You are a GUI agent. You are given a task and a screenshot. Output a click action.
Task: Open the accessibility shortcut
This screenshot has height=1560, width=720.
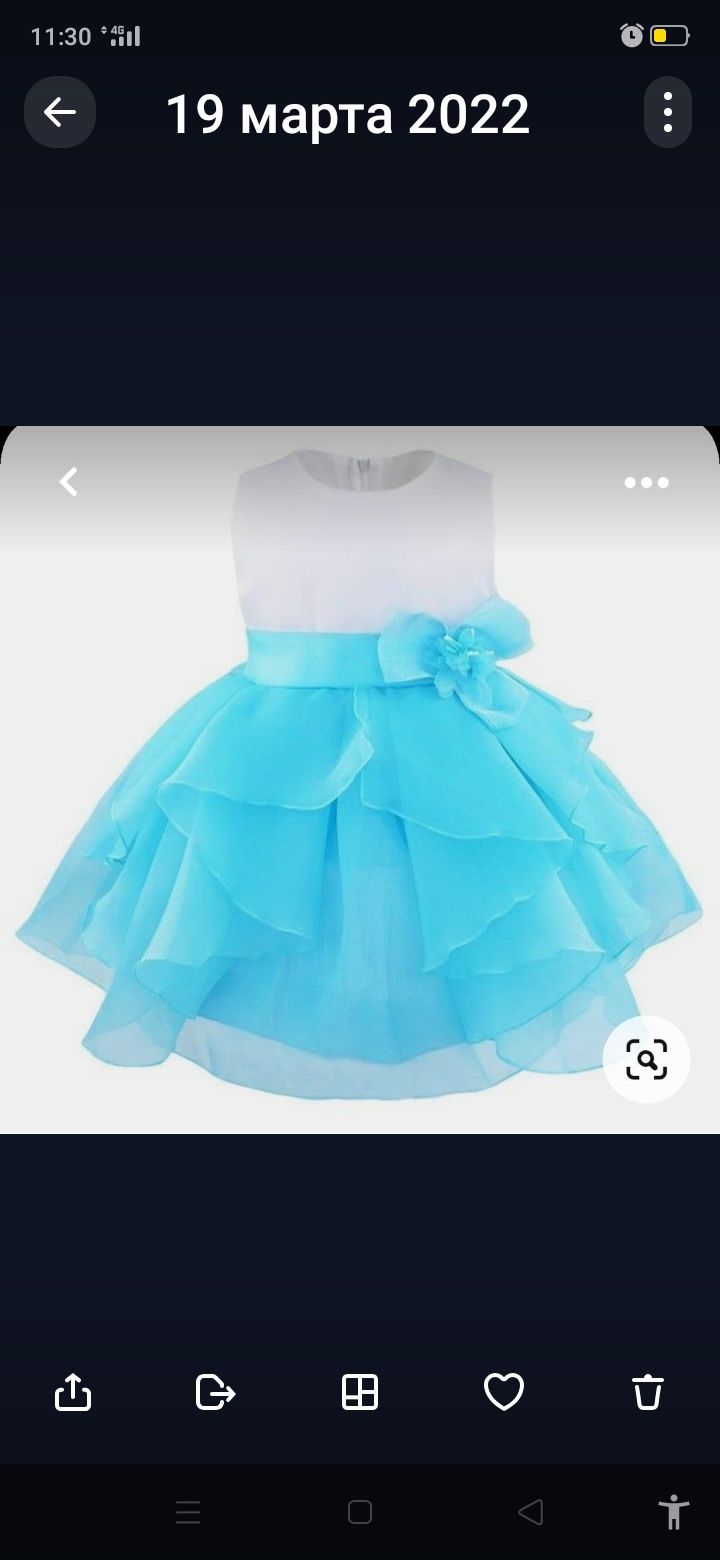675,1512
